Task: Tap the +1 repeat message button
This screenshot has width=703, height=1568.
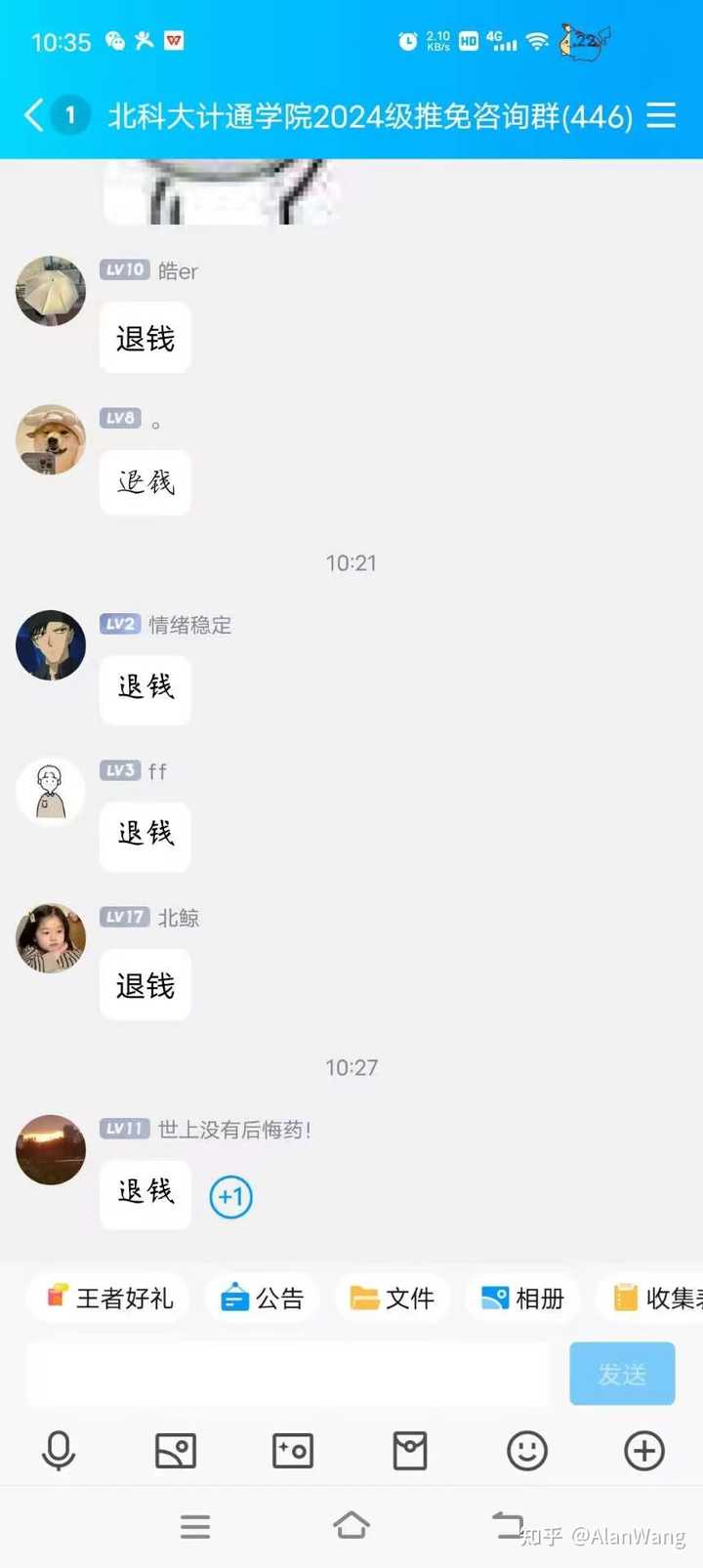Action: pyautogui.click(x=231, y=1197)
